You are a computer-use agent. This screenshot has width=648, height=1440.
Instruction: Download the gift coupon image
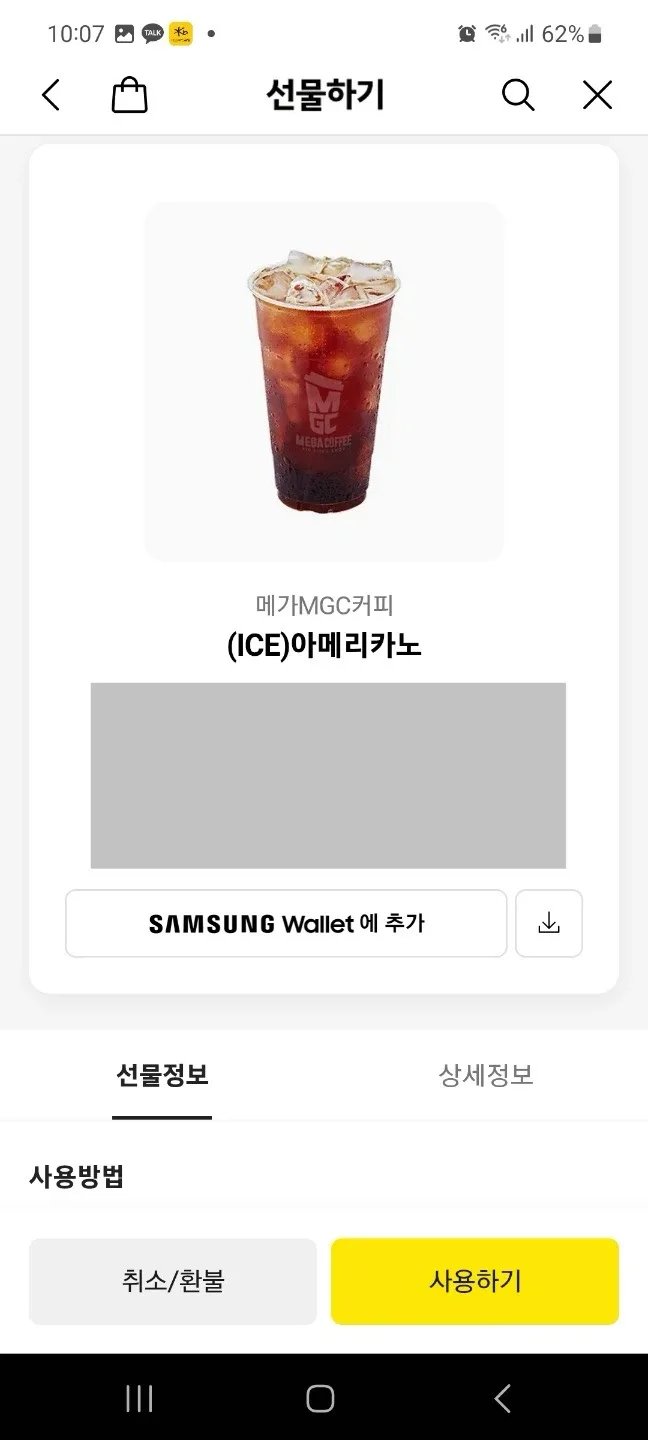click(548, 923)
